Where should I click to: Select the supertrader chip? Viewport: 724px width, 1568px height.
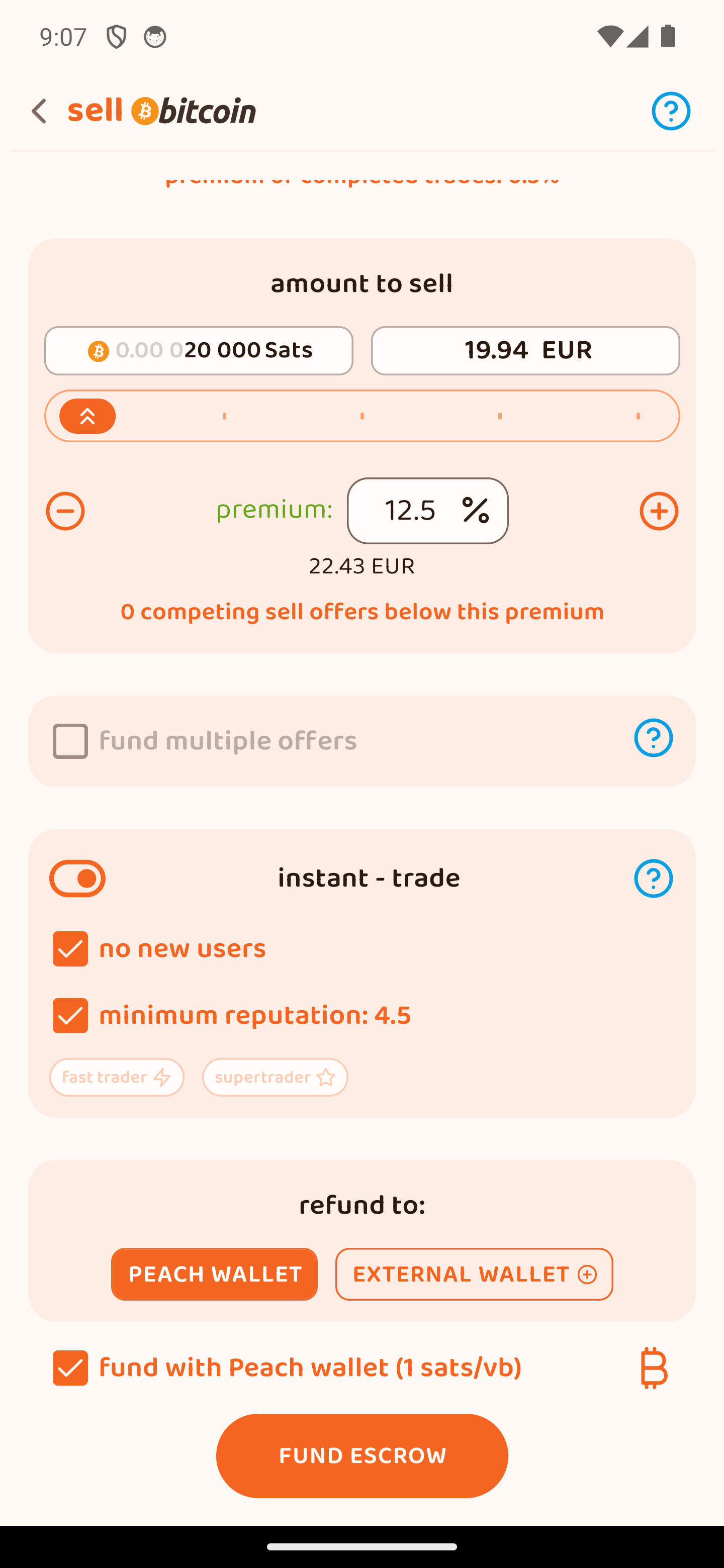coord(275,1077)
